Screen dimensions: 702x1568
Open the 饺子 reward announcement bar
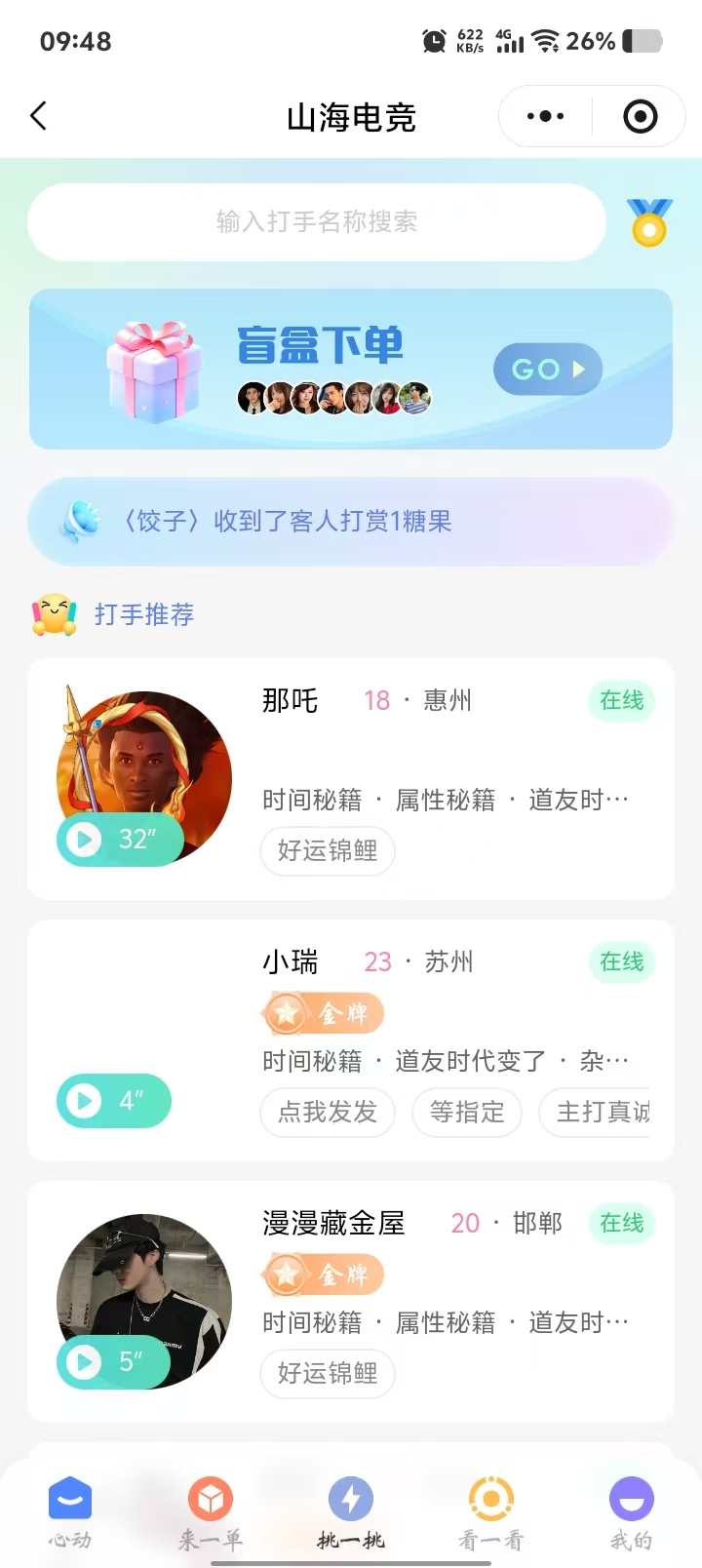[351, 522]
